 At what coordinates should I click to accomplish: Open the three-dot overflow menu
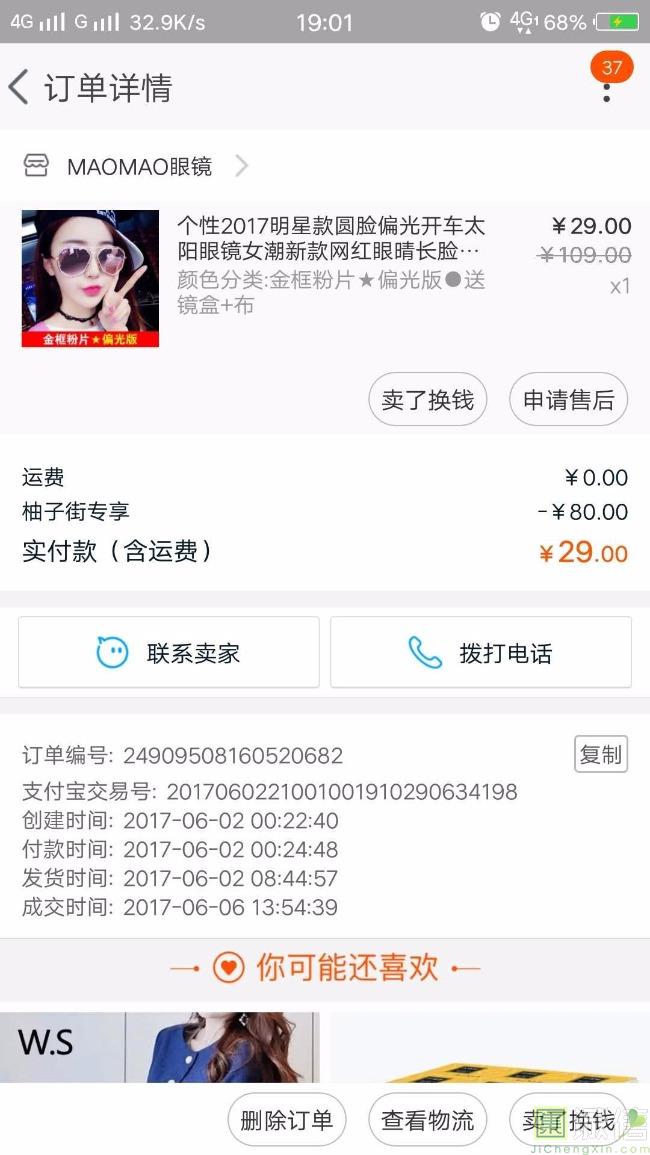pos(606,90)
